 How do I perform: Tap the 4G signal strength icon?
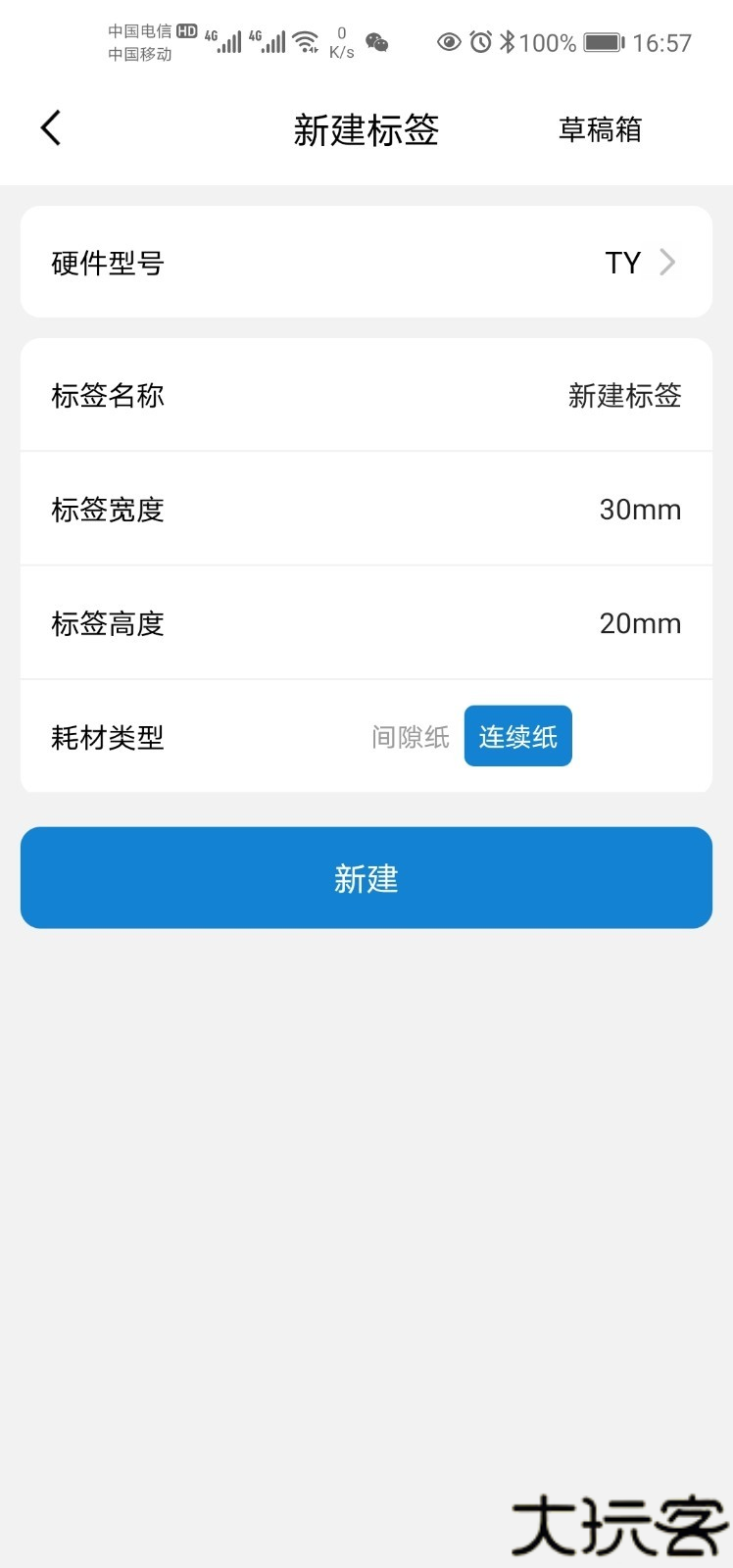(x=228, y=42)
